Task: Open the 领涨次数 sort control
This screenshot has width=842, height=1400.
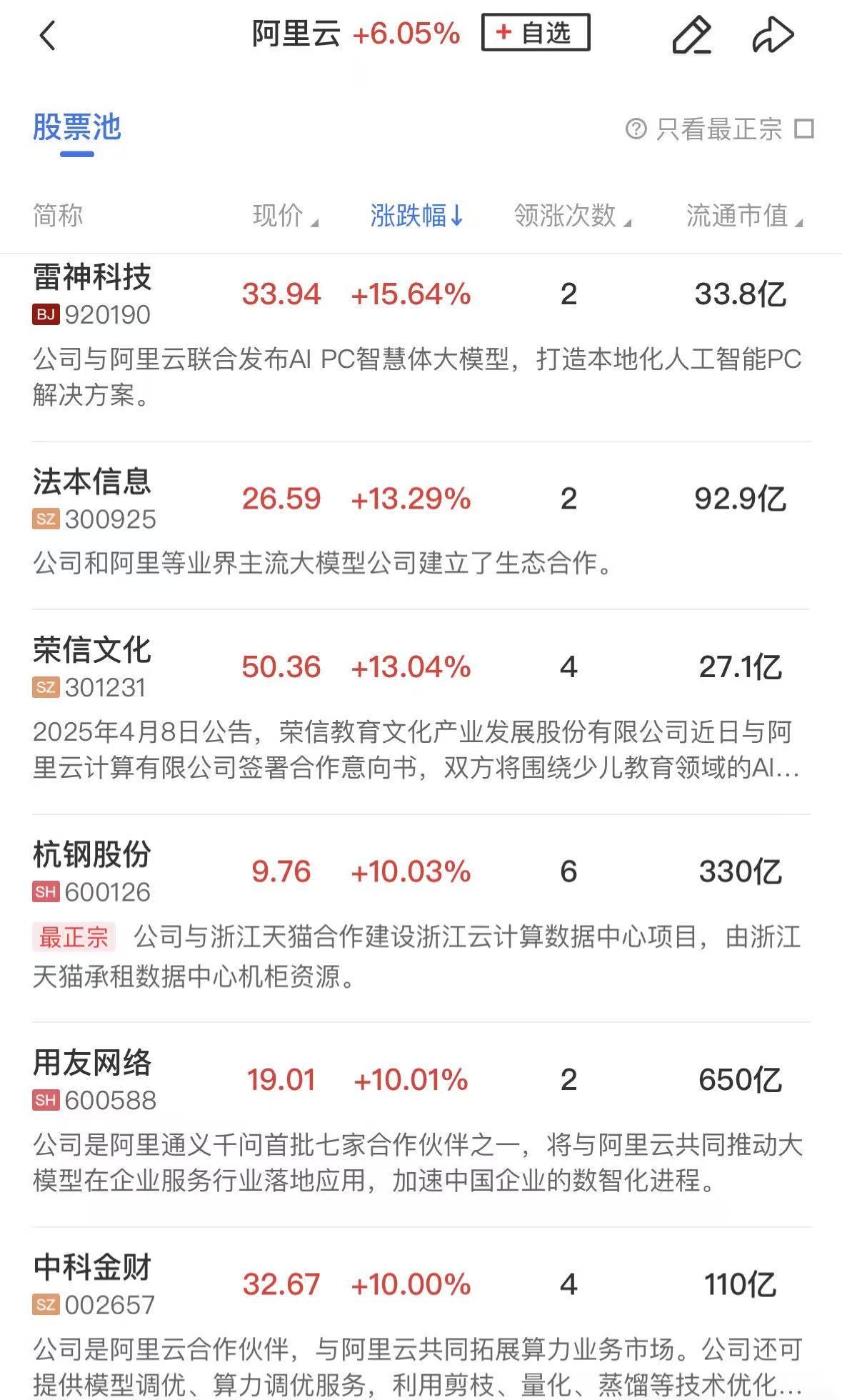Action: click(570, 216)
